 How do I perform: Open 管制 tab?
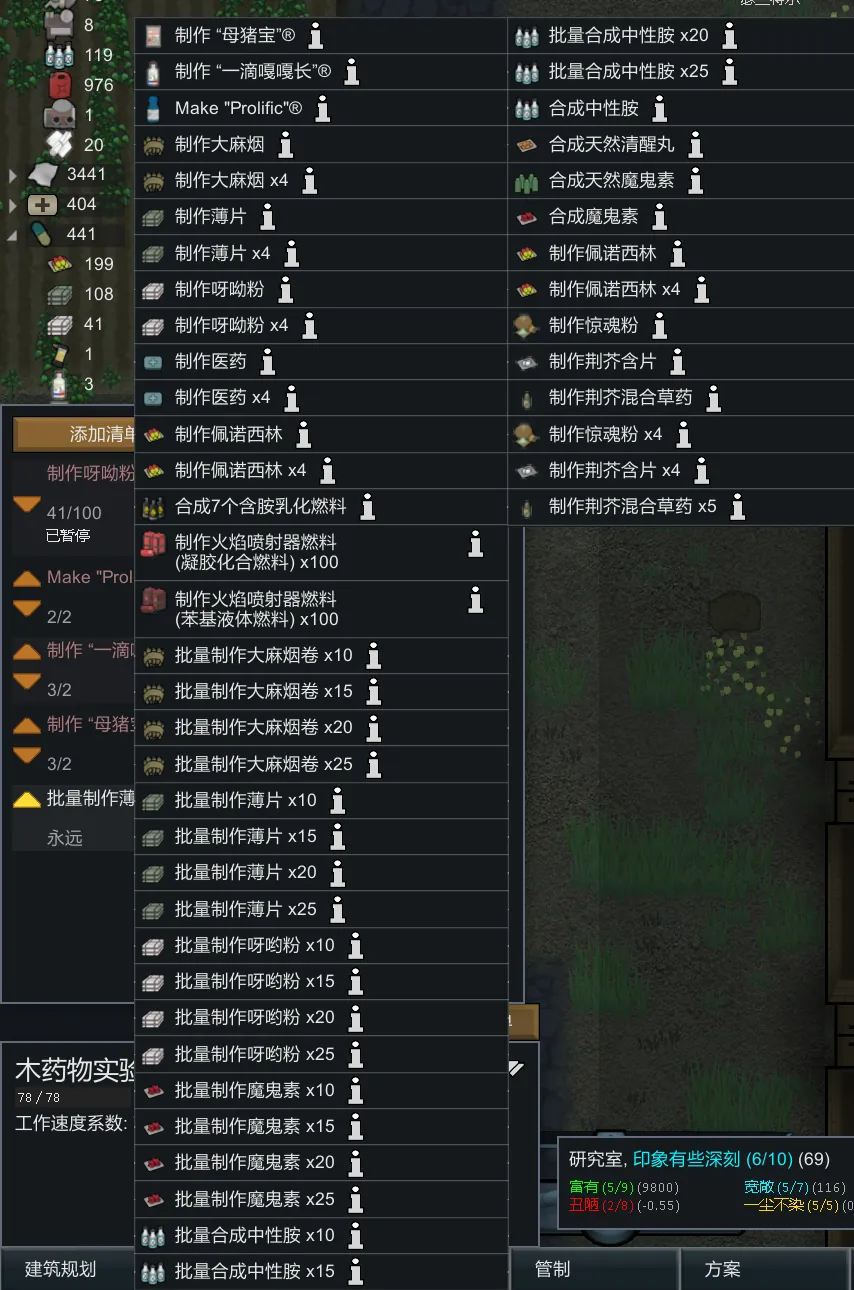(553, 1269)
